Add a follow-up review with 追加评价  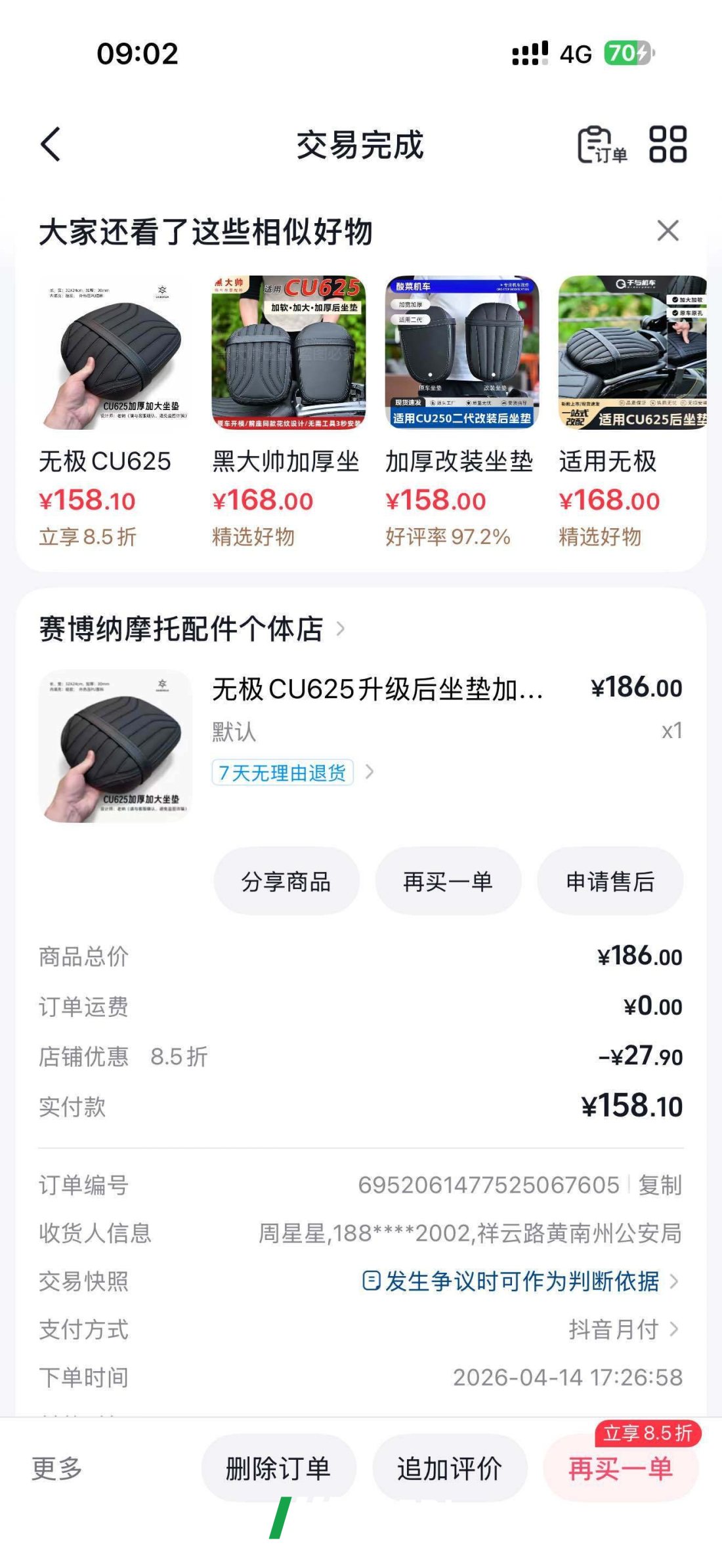[450, 1468]
